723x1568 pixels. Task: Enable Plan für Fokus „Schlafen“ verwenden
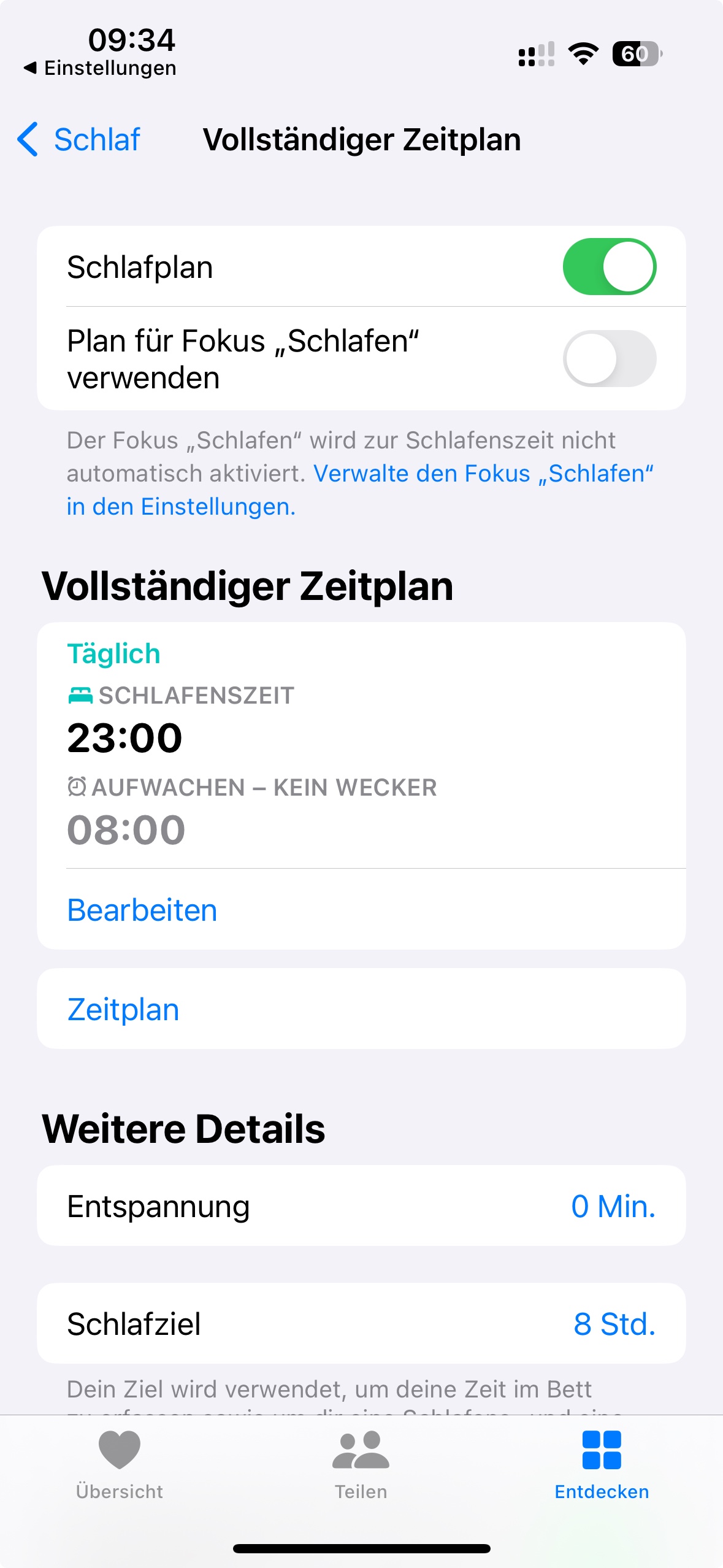click(609, 359)
